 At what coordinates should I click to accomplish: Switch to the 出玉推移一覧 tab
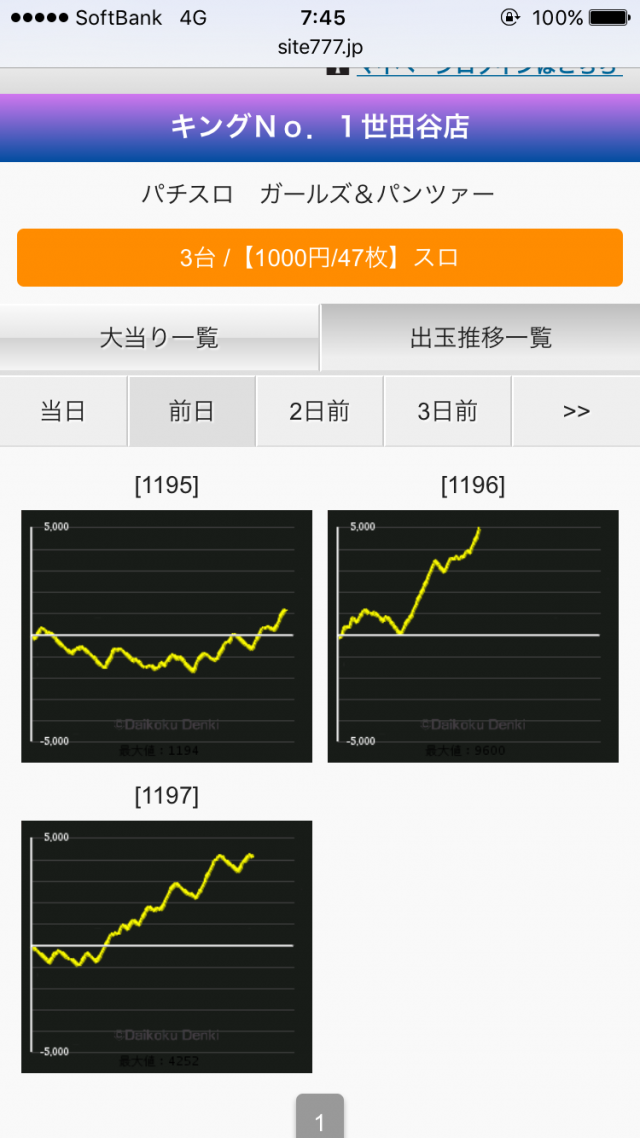tap(480, 338)
